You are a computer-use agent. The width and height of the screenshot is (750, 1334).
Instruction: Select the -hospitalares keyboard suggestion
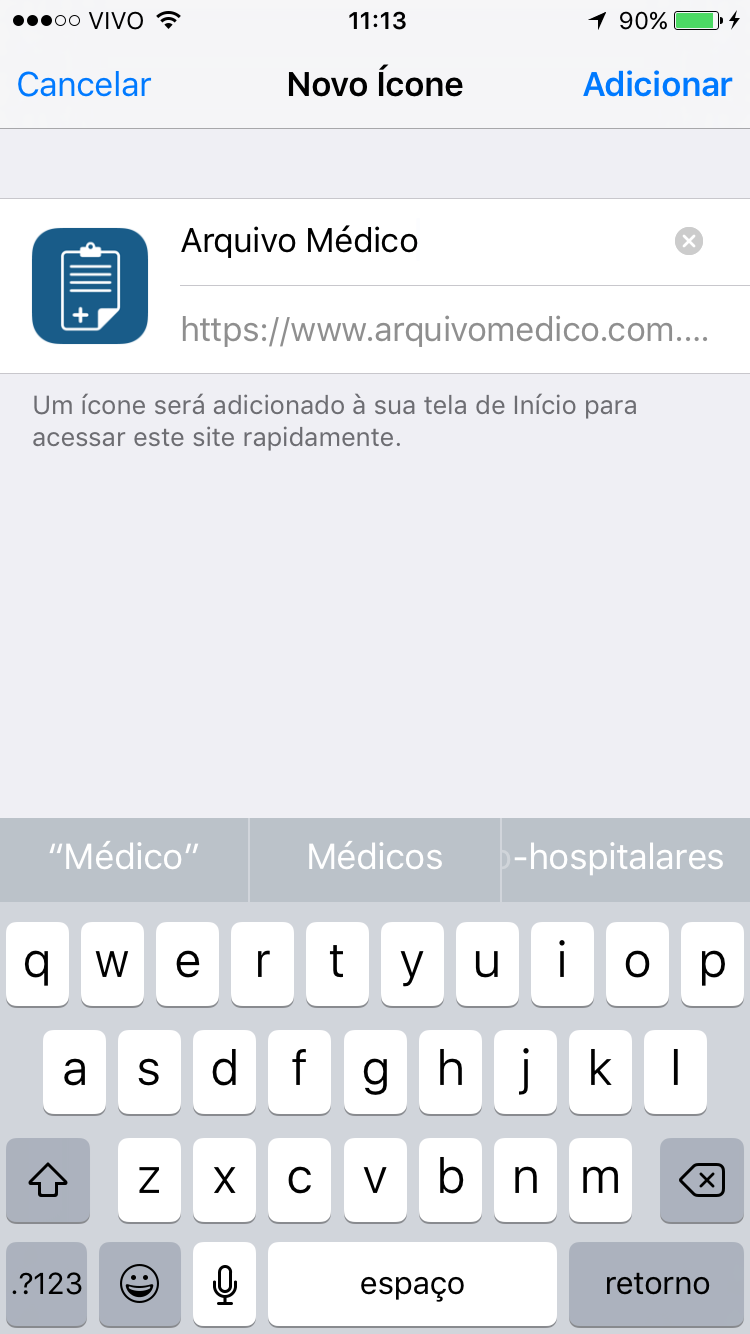(626, 857)
